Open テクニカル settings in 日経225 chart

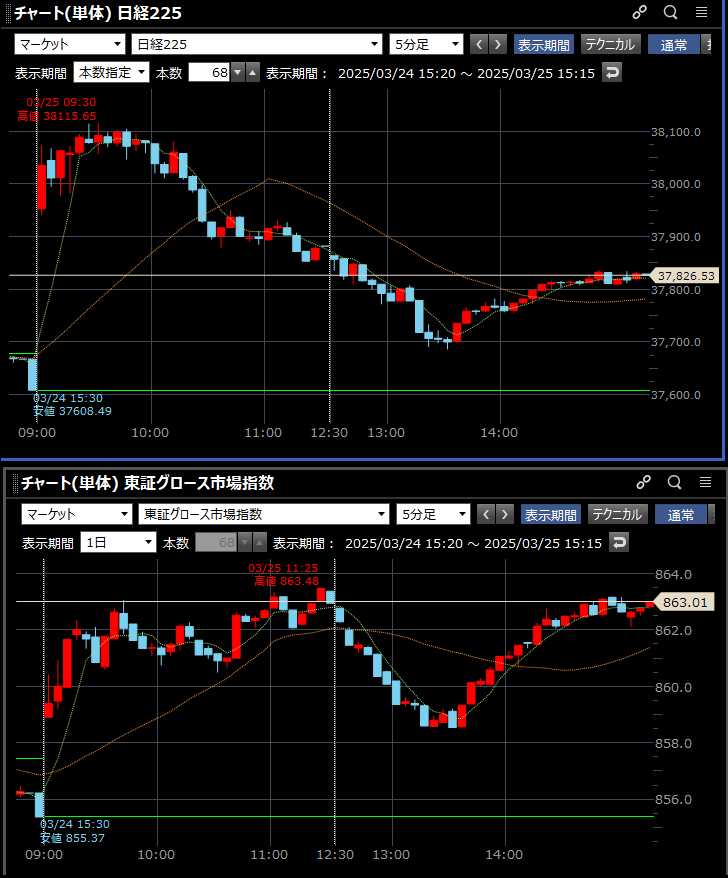point(610,44)
